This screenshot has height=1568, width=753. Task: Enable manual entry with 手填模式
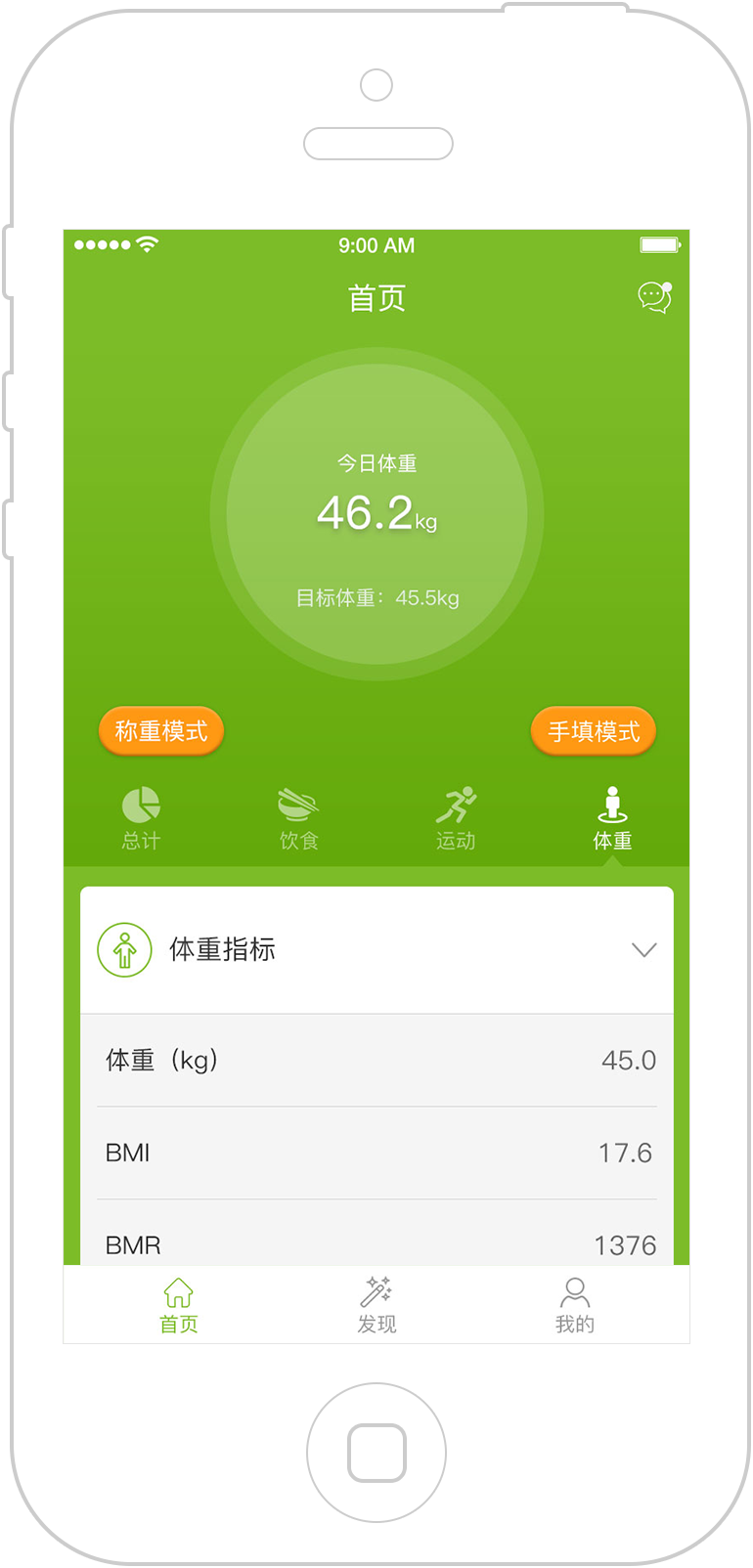(x=593, y=729)
